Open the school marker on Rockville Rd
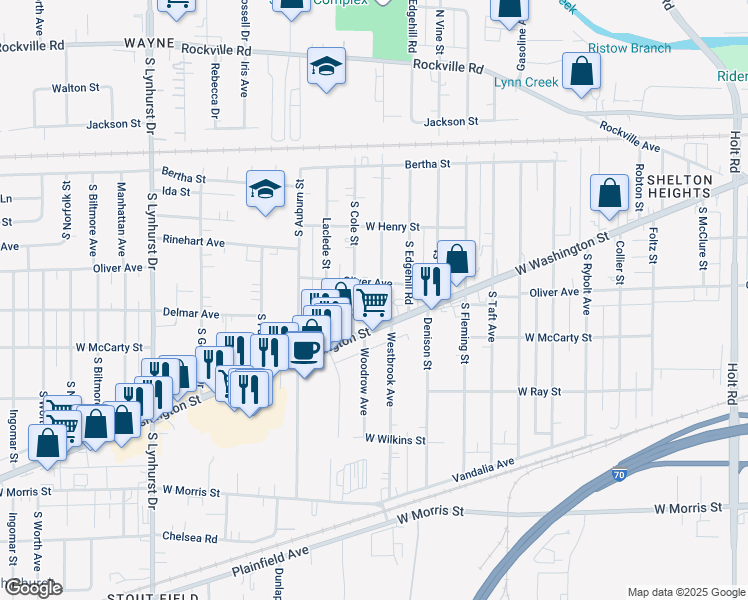Viewport: 748px width, 600px height. tap(326, 67)
